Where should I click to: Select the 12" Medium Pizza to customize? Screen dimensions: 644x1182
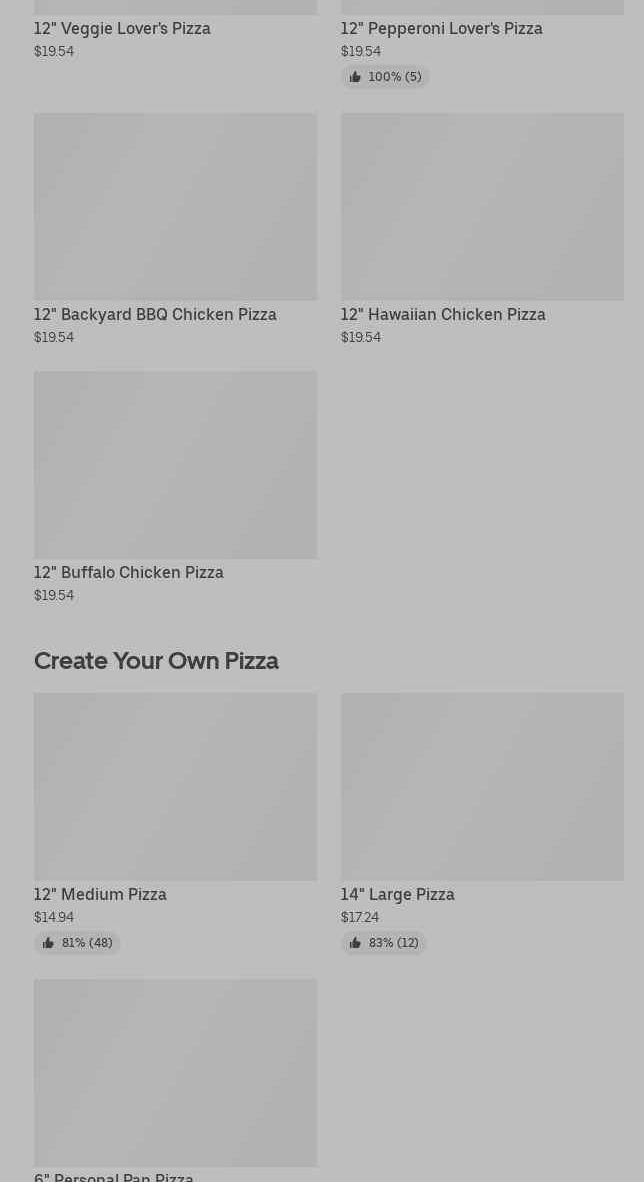point(175,787)
